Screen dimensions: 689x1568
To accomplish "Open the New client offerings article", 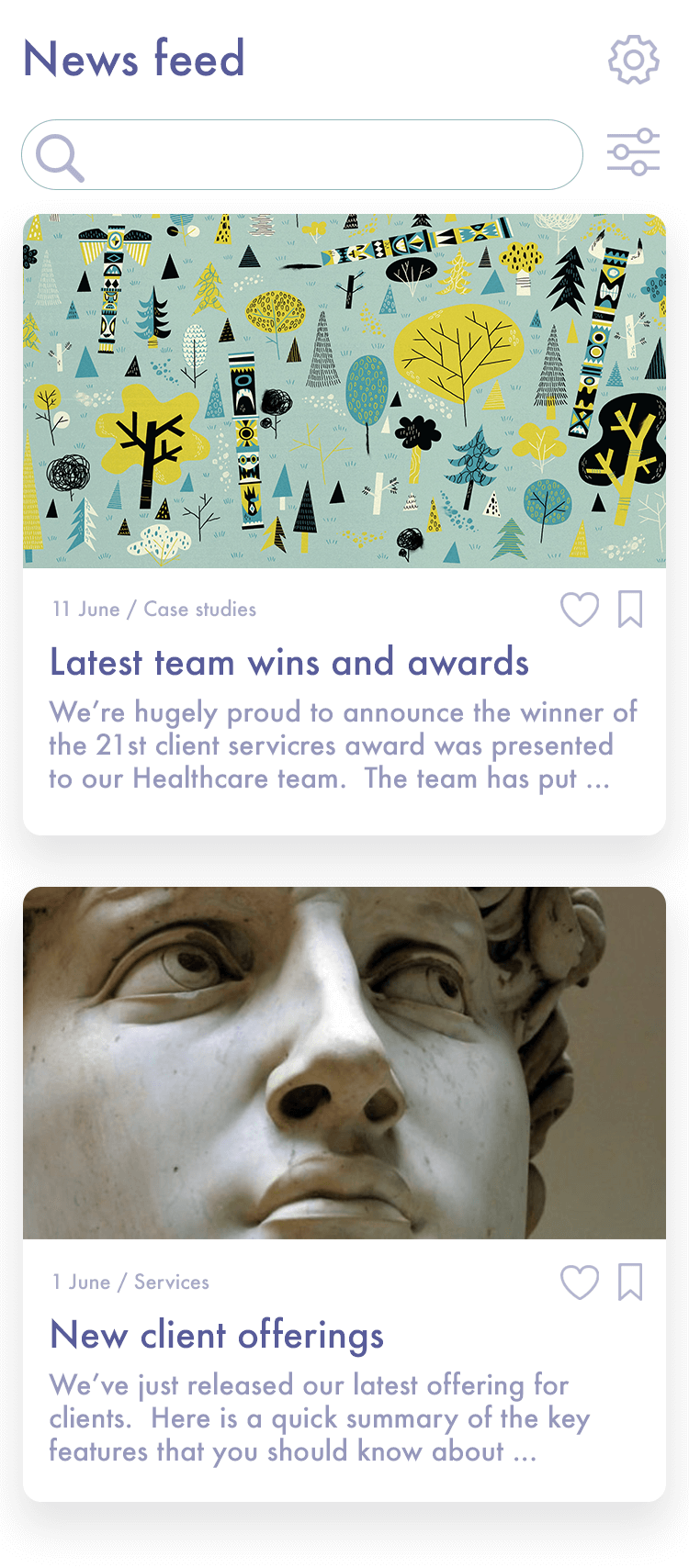I will (217, 1336).
